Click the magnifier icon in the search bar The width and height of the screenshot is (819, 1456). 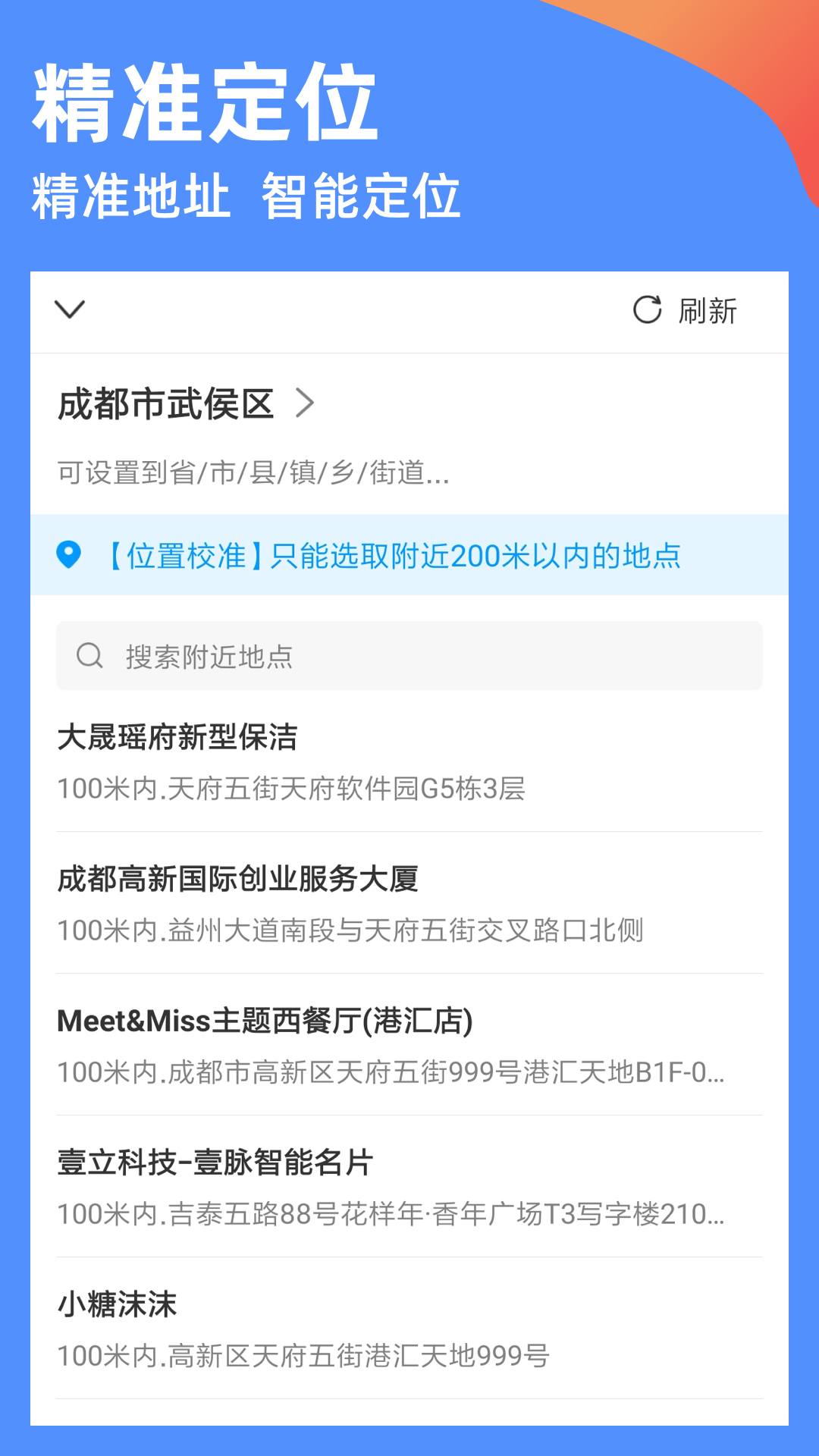pyautogui.click(x=90, y=655)
